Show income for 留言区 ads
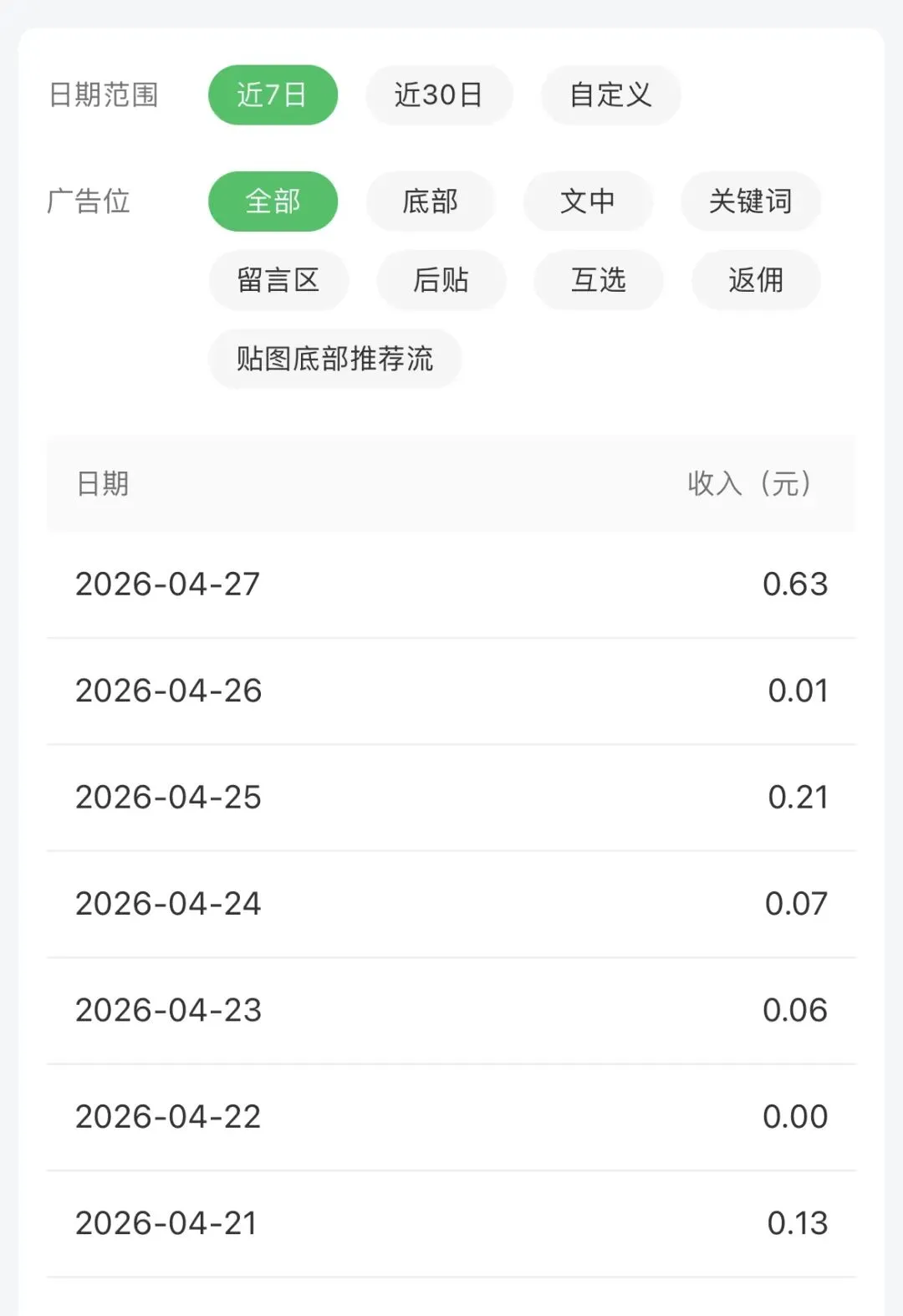Viewport: 903px width, 1316px height. 278,280
